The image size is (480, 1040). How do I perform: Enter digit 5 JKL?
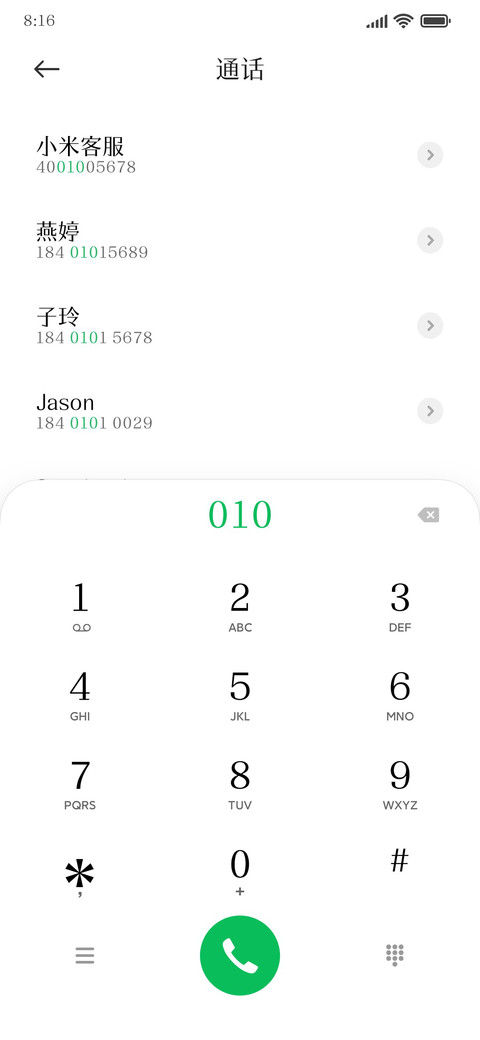(x=240, y=696)
